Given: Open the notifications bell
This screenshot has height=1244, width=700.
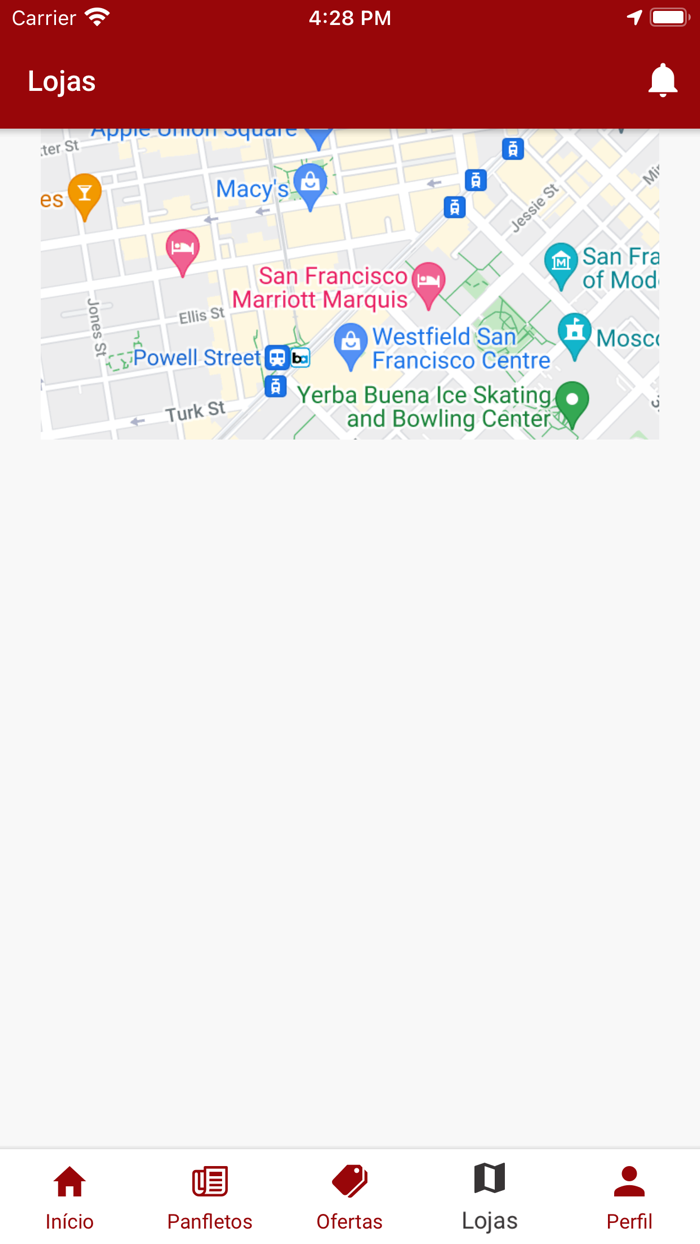Looking at the screenshot, I should [x=662, y=81].
